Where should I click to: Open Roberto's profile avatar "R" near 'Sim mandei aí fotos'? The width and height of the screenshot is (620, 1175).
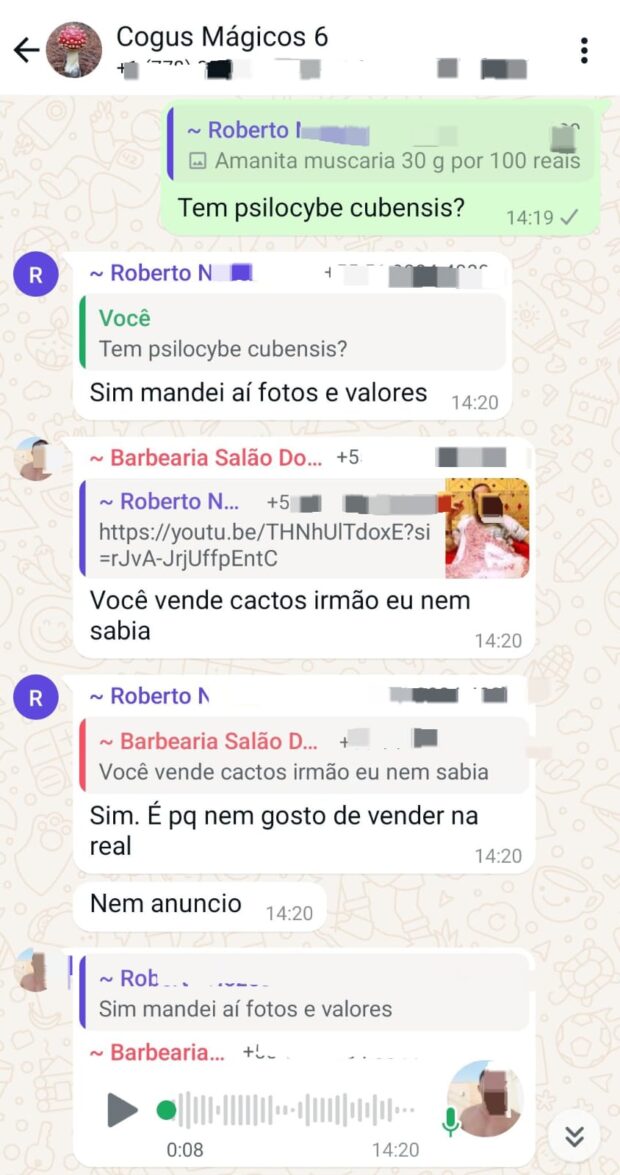(x=36, y=275)
